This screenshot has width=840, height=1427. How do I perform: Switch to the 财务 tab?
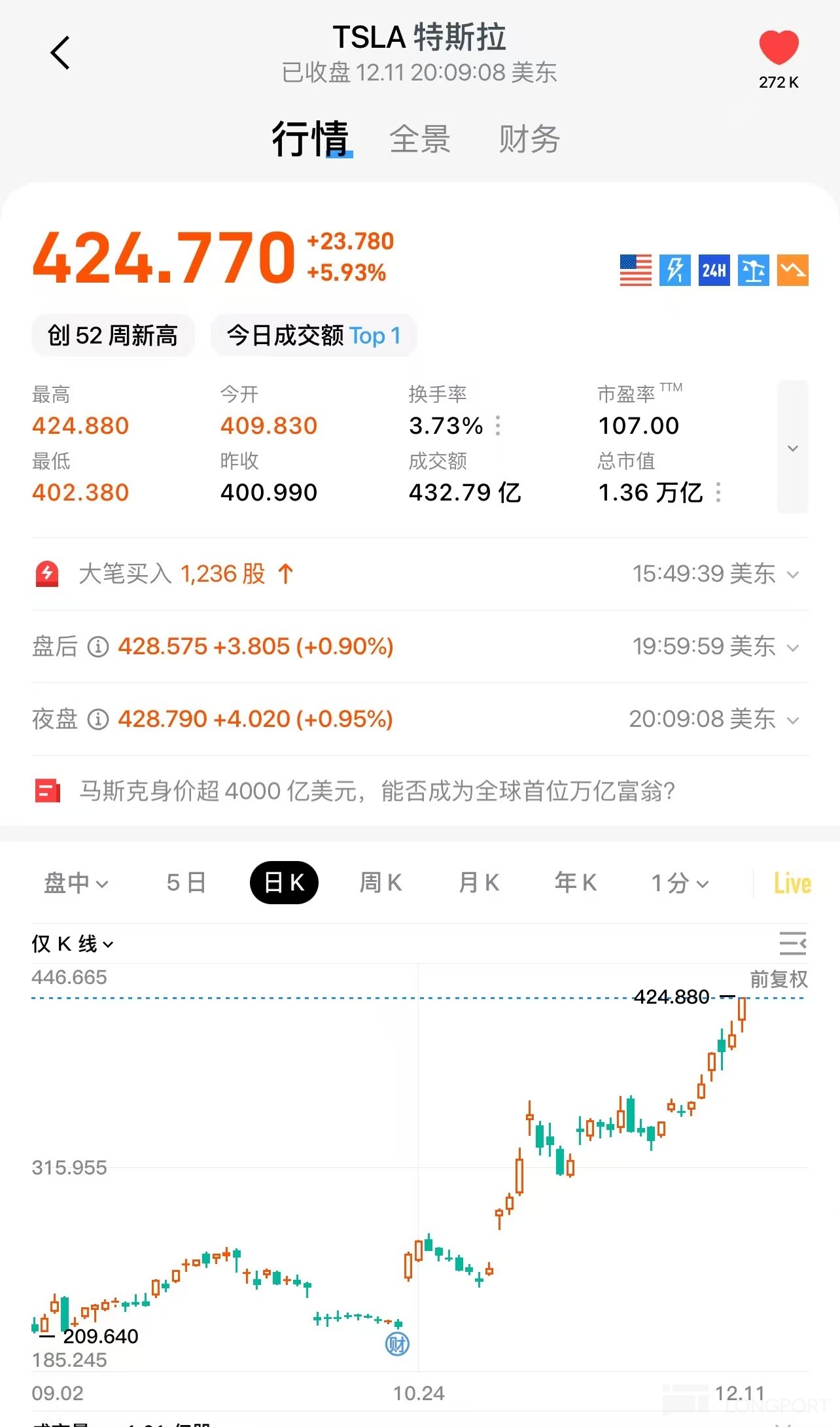click(x=529, y=139)
